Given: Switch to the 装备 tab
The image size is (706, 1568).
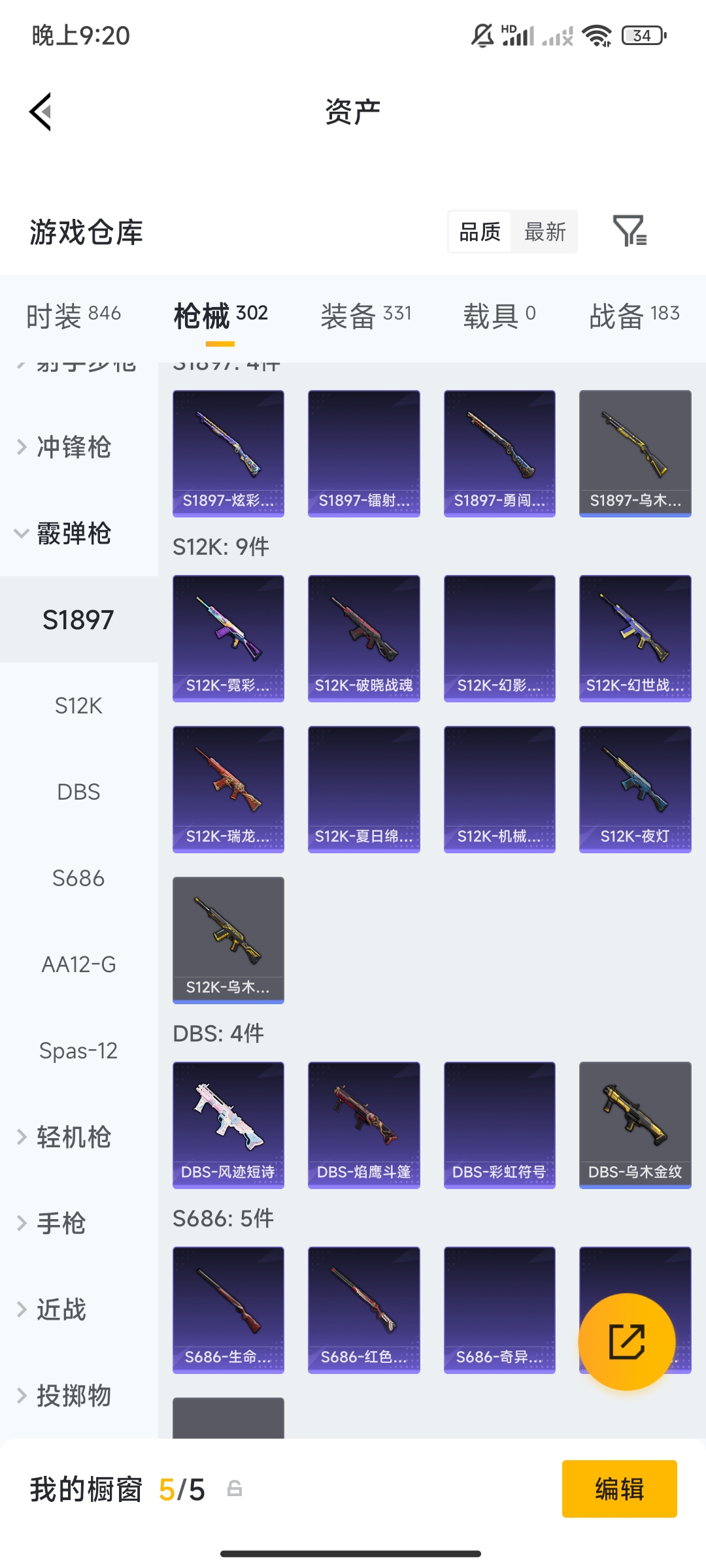Looking at the screenshot, I should [365, 314].
